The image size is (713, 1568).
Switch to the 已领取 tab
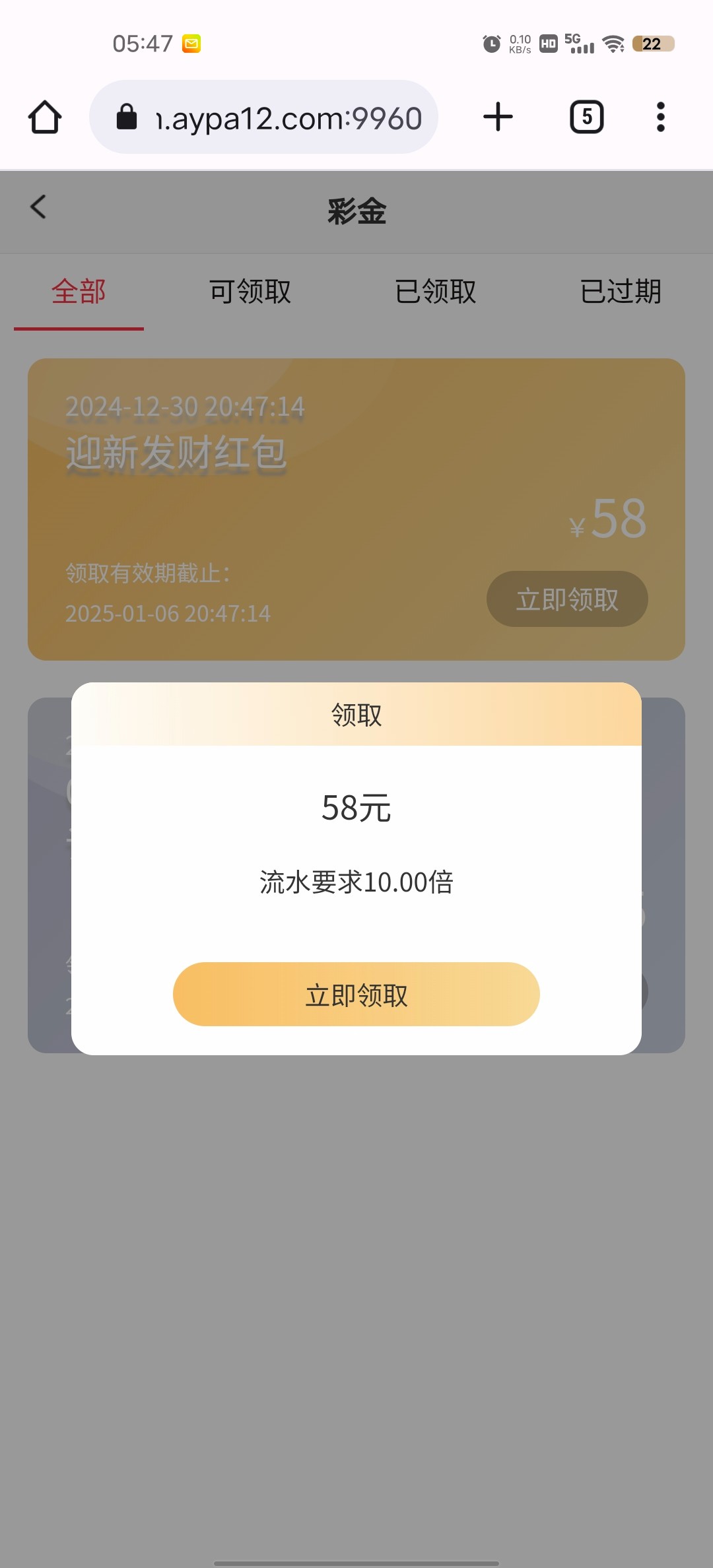(x=436, y=291)
